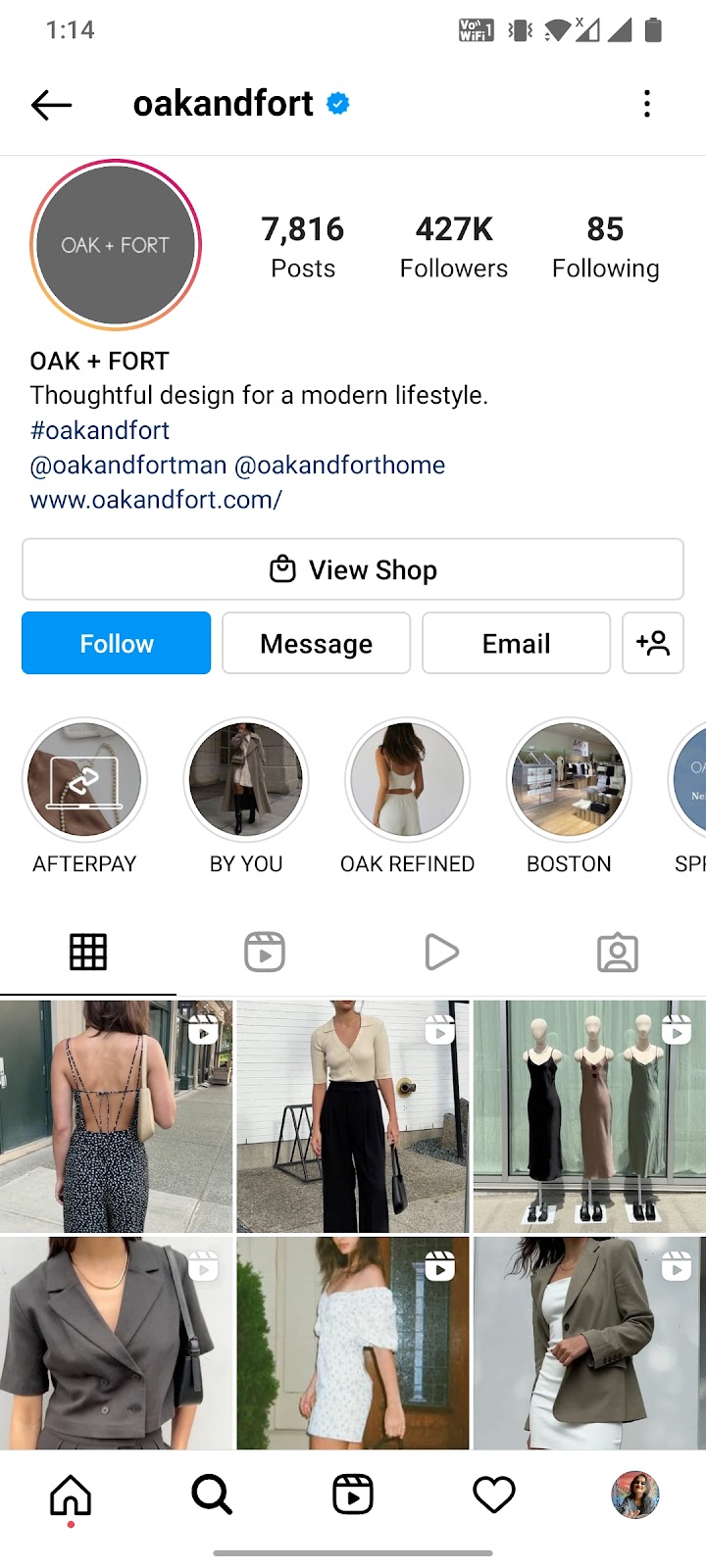
Task: Show suggested accounts with add-person icon
Action: (652, 643)
